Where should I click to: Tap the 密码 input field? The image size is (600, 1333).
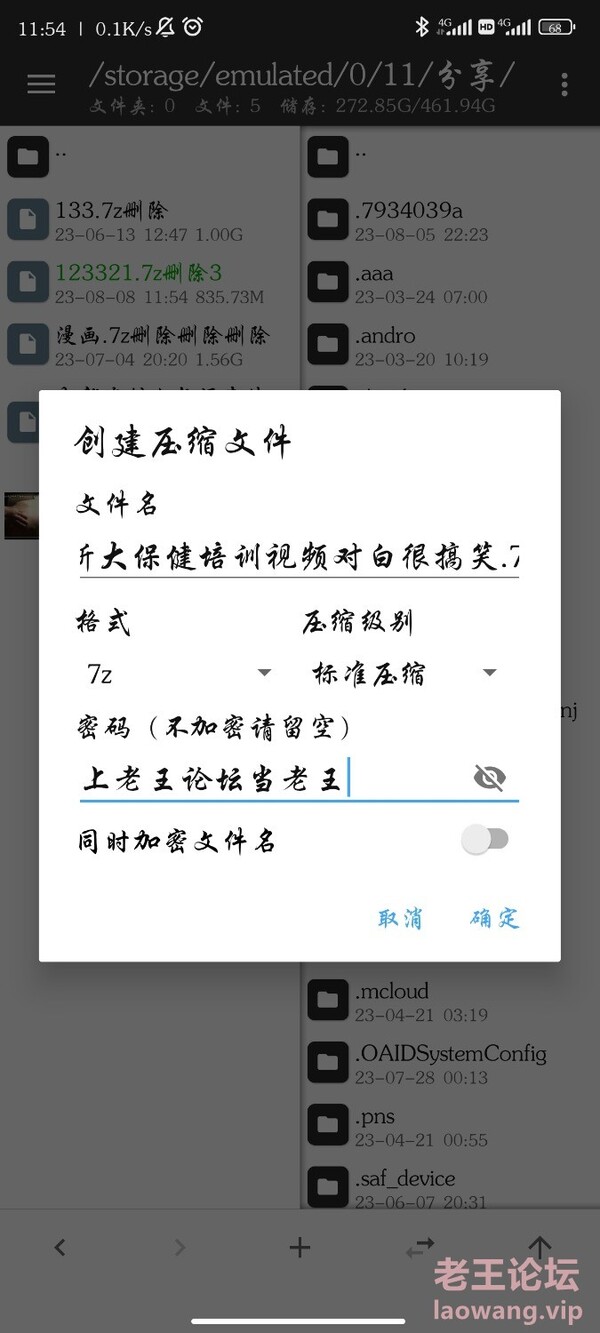click(270, 779)
